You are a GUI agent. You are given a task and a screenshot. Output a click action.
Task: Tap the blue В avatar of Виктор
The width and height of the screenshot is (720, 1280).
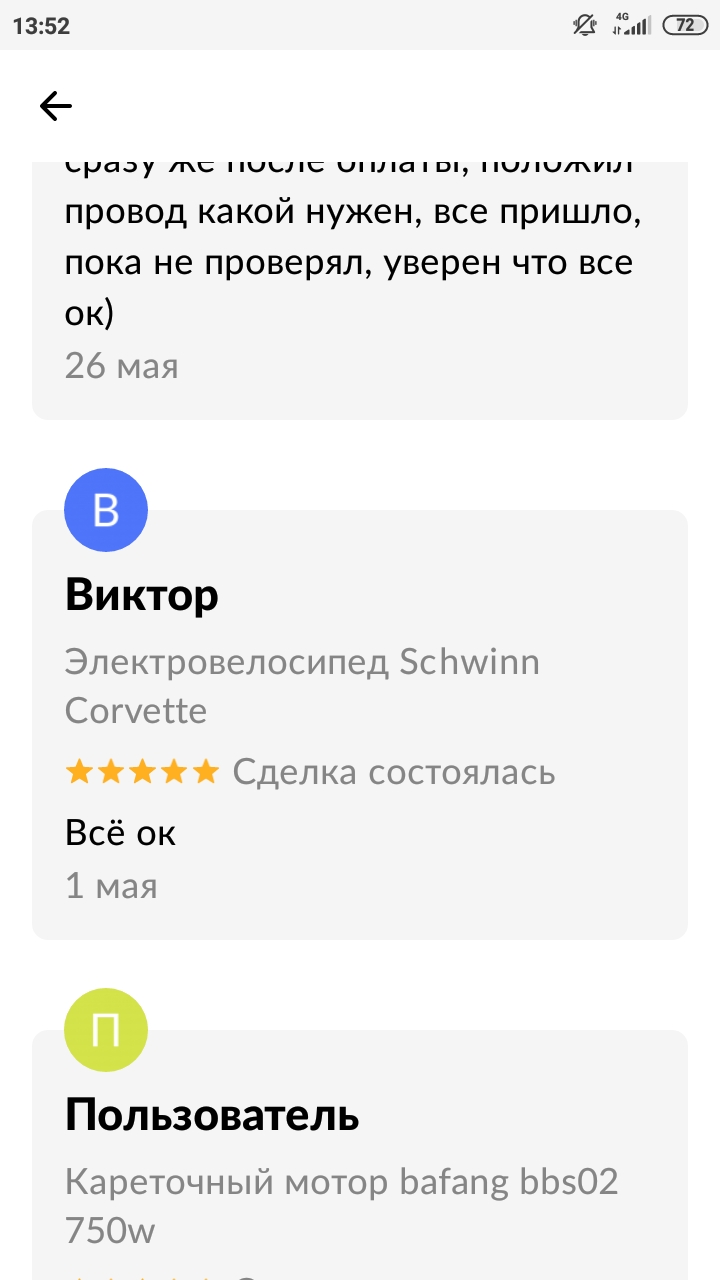(106, 510)
